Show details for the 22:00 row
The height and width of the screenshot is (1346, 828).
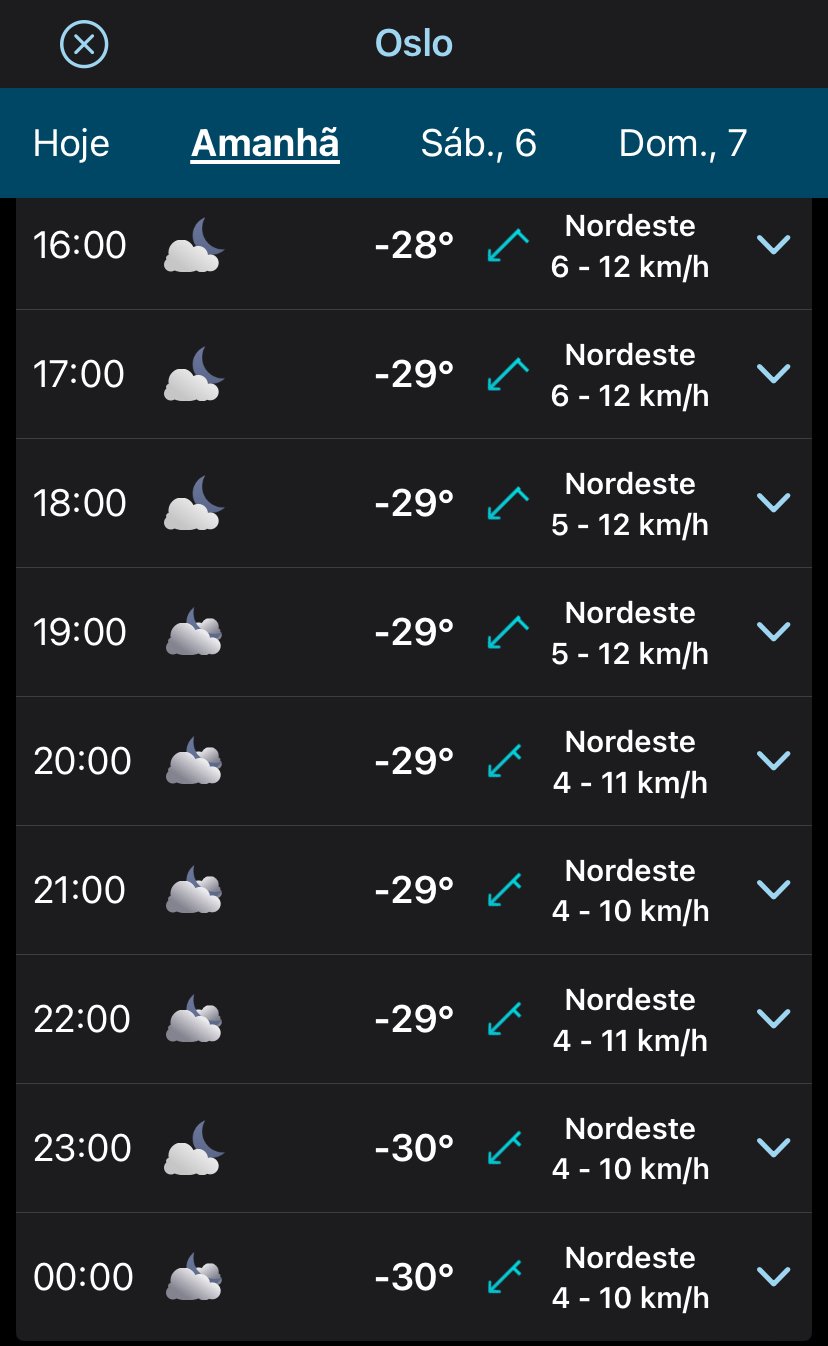tap(774, 1019)
